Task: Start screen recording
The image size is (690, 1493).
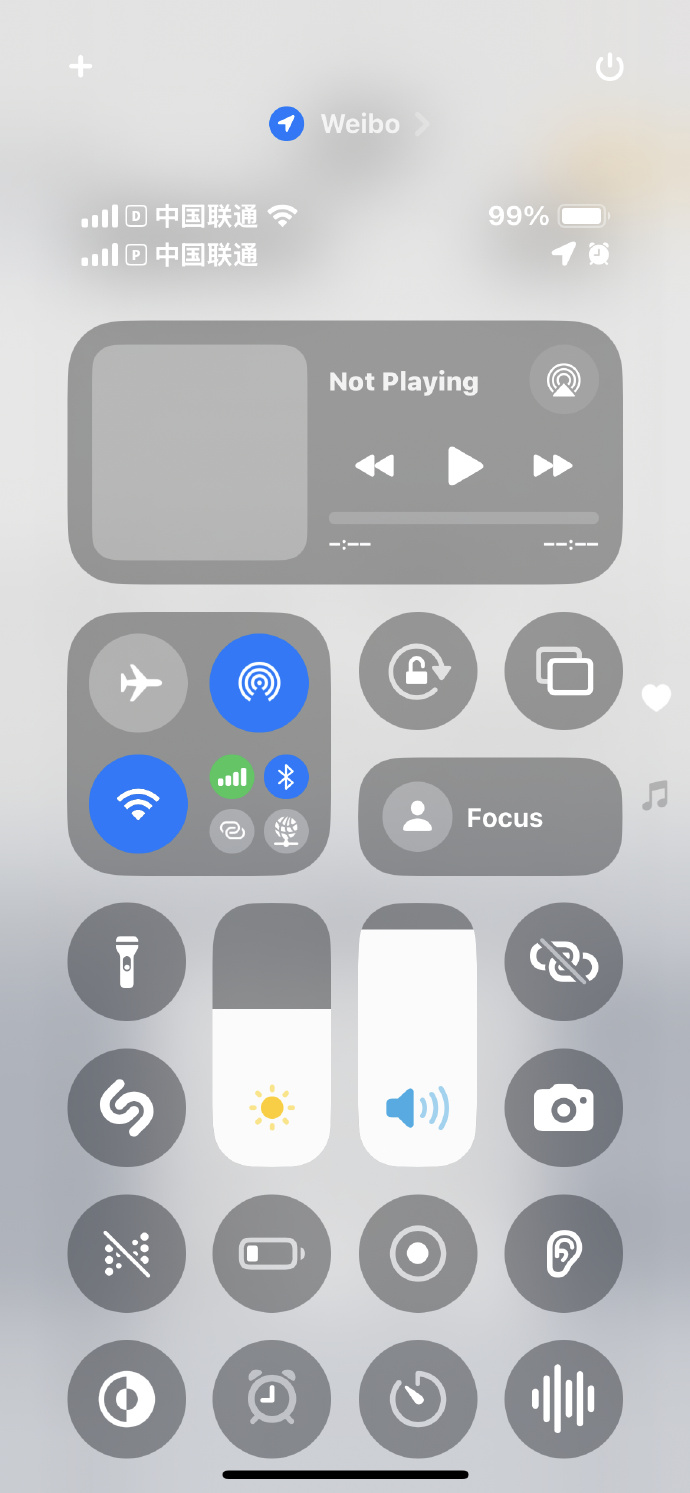Action: point(418,1253)
